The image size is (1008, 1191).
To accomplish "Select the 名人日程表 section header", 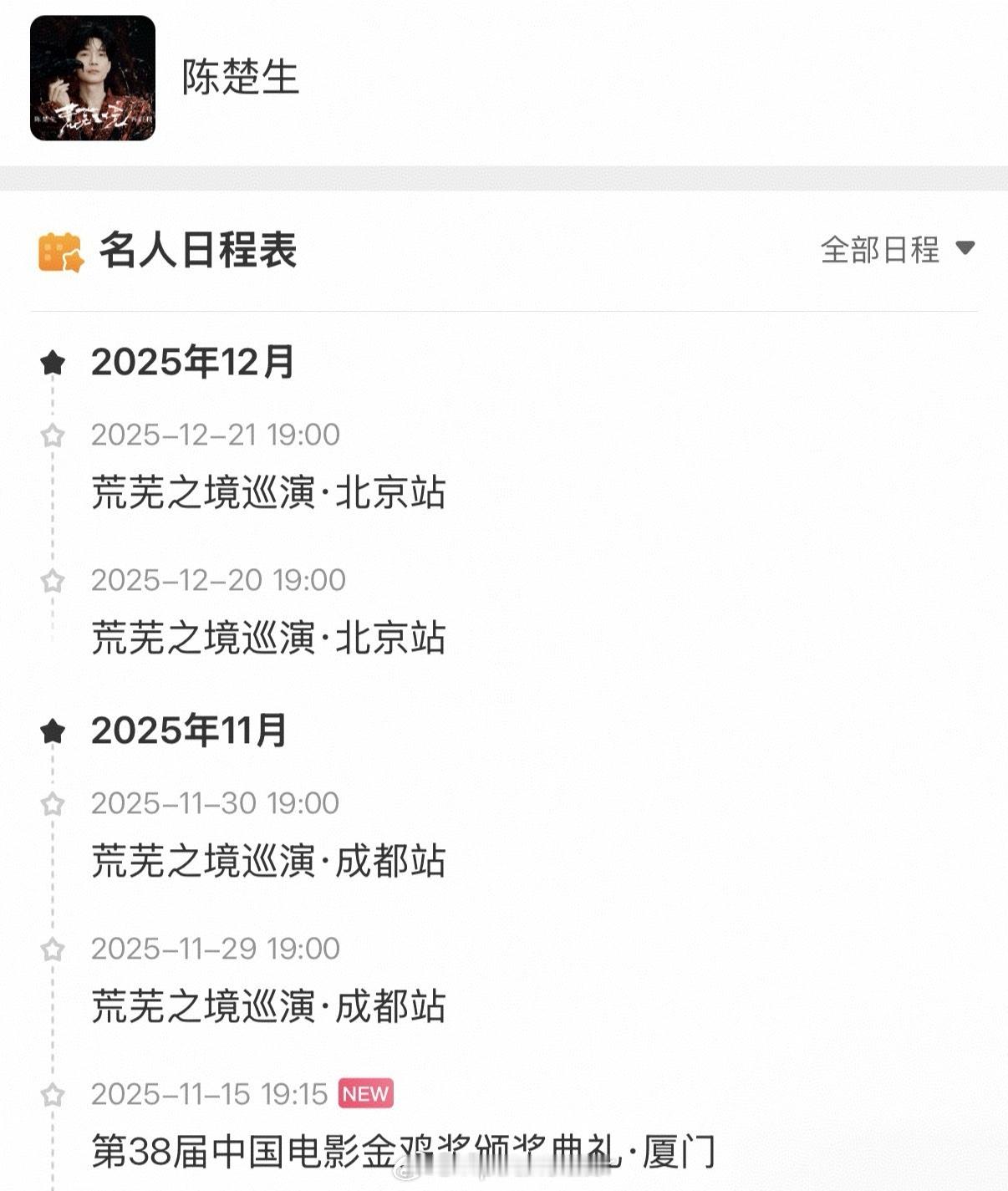I will click(x=201, y=248).
